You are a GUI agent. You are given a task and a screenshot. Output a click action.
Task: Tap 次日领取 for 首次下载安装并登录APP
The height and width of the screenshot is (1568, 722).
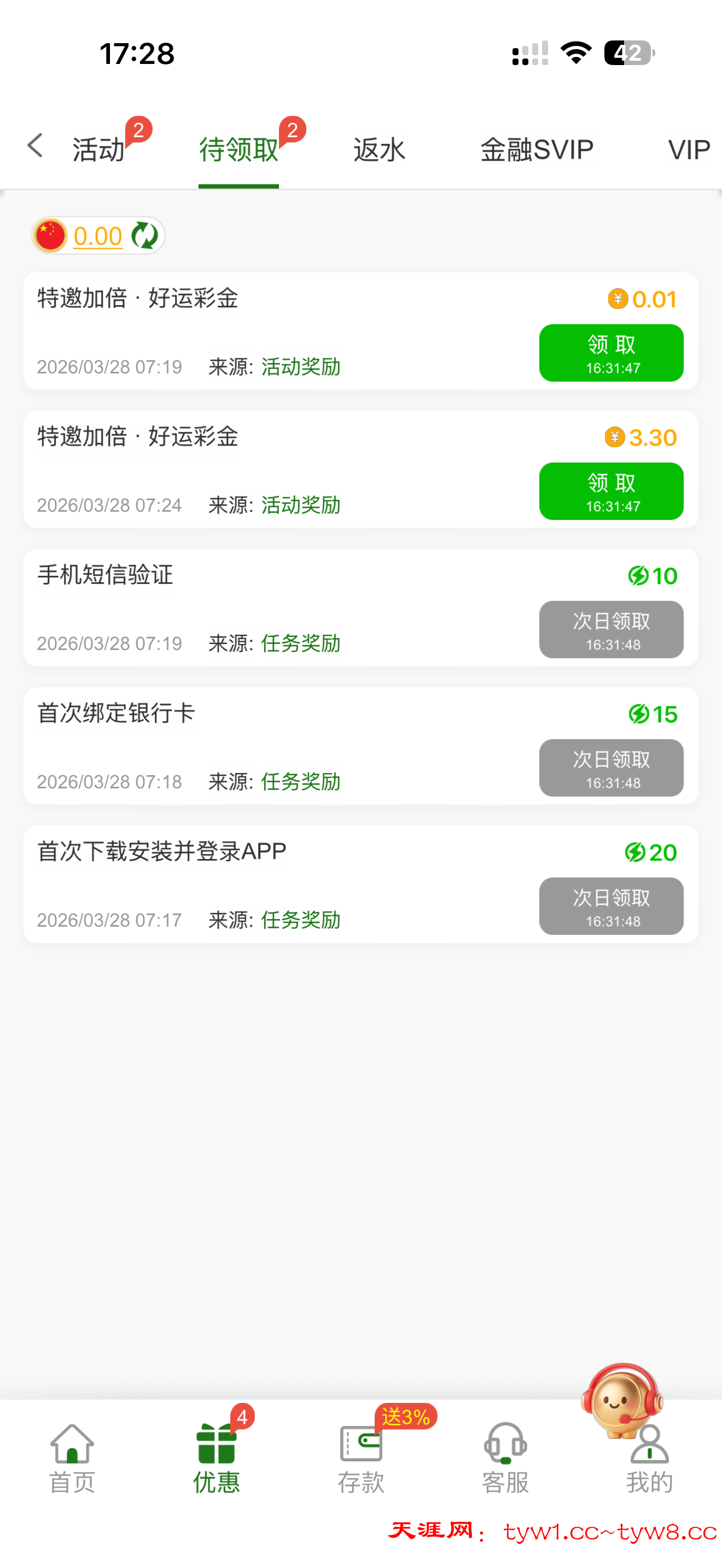pos(610,906)
